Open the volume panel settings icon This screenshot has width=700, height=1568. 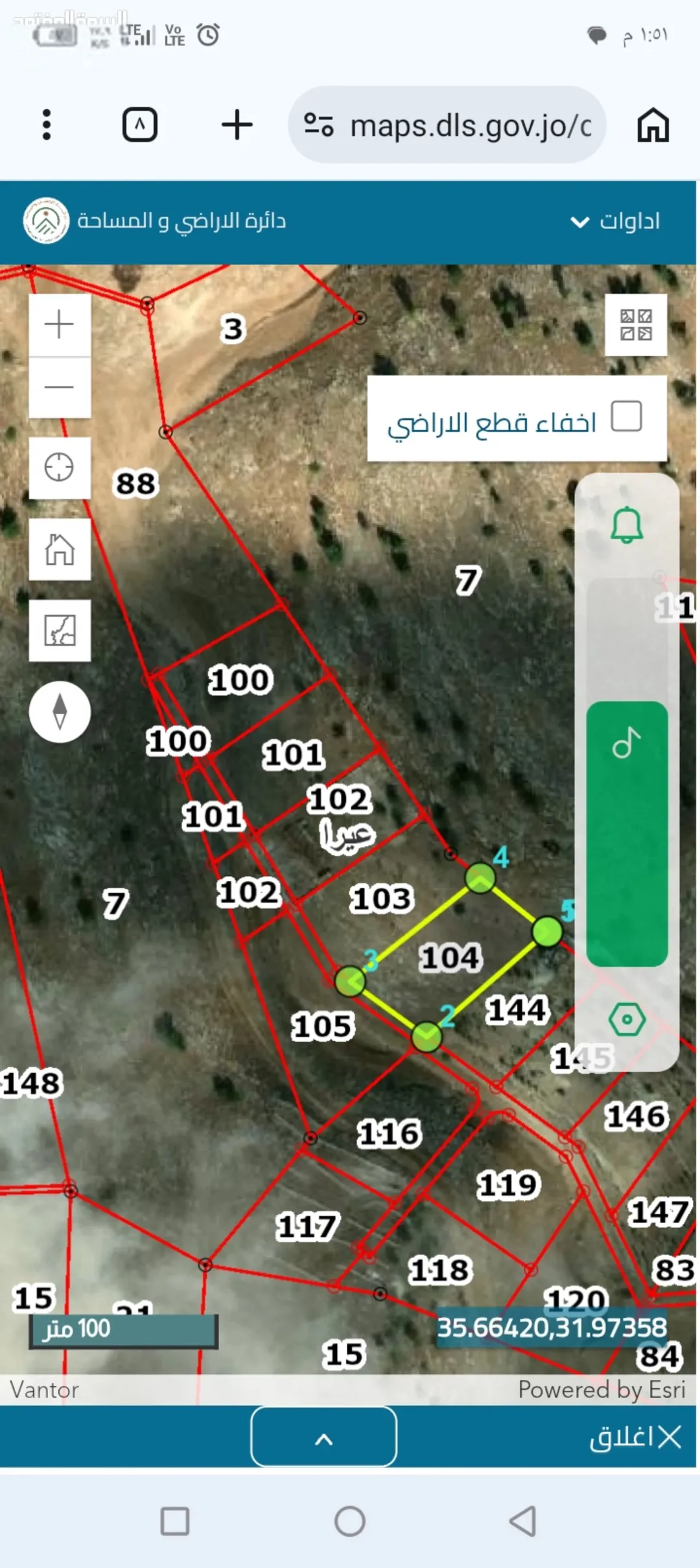(x=627, y=1020)
